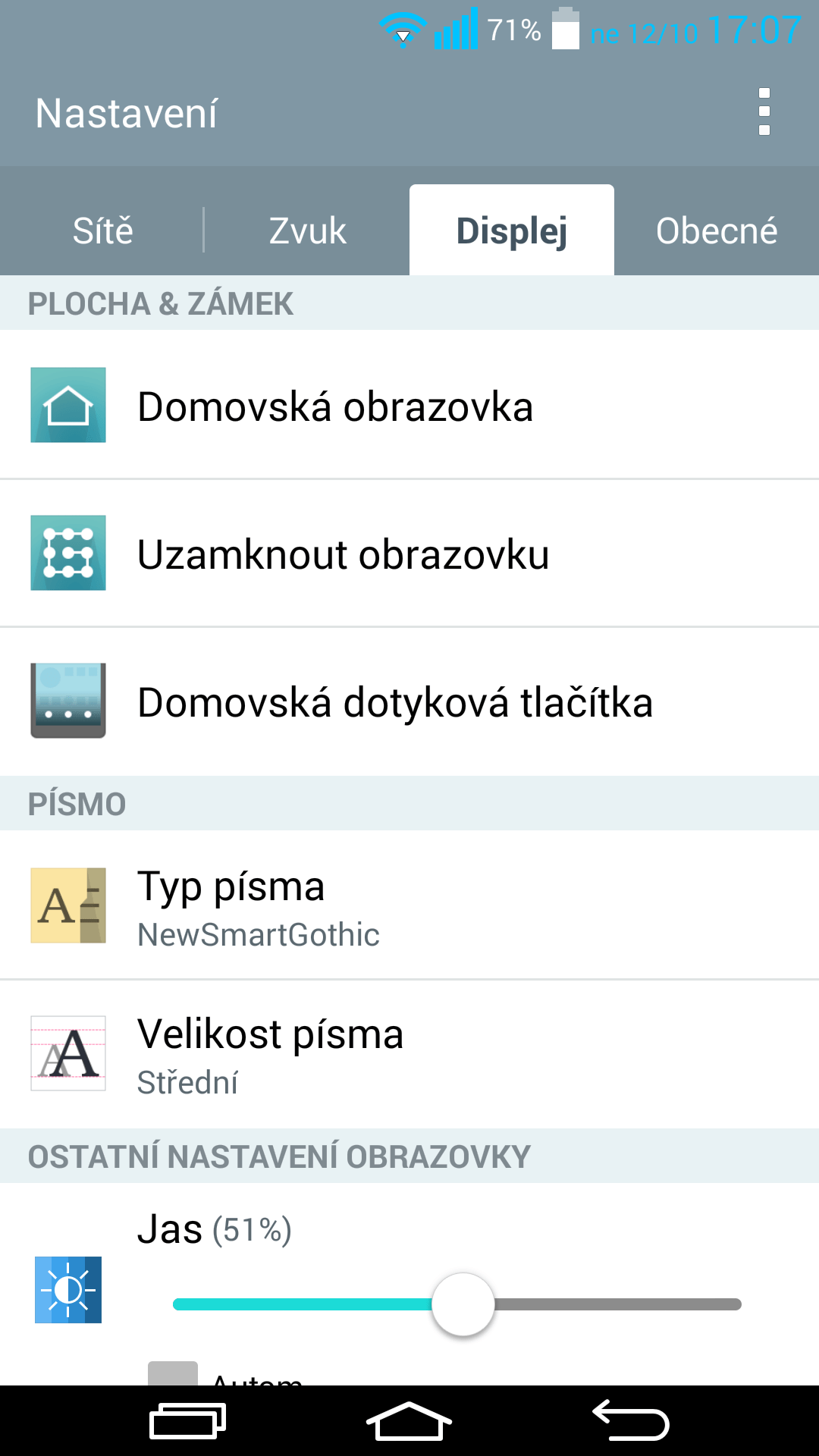The image size is (819, 1456).
Task: Open the overflow menu in Nastavení
Action: tap(764, 112)
